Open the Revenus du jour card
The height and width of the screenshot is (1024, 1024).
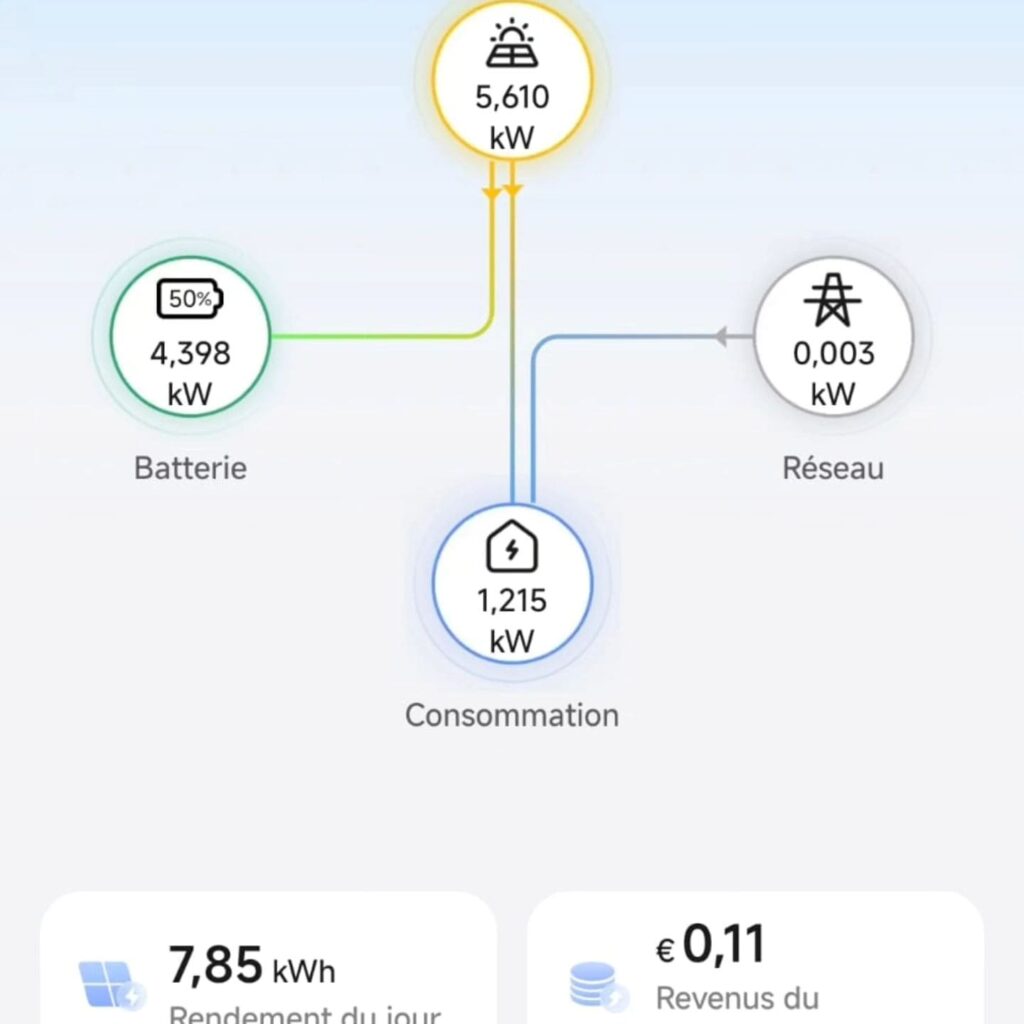[x=755, y=965]
